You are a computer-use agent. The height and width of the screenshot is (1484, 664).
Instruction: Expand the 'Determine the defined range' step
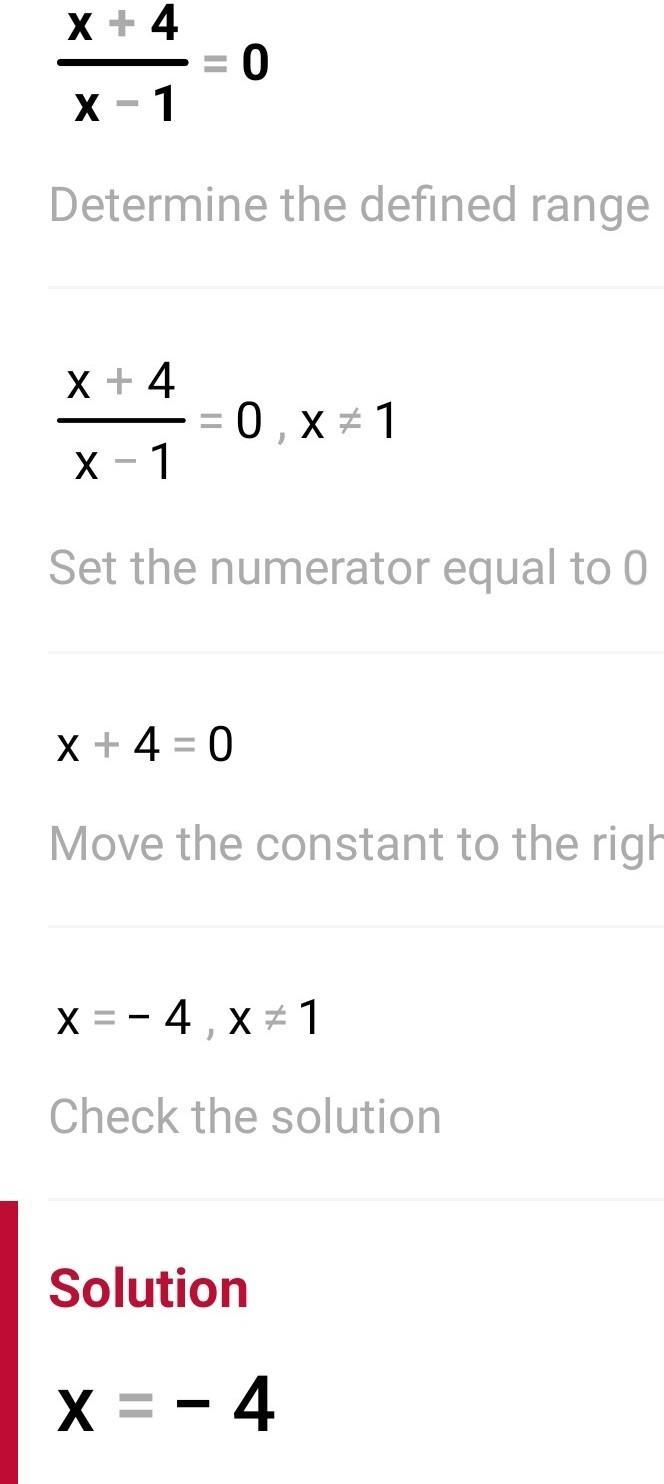(349, 206)
